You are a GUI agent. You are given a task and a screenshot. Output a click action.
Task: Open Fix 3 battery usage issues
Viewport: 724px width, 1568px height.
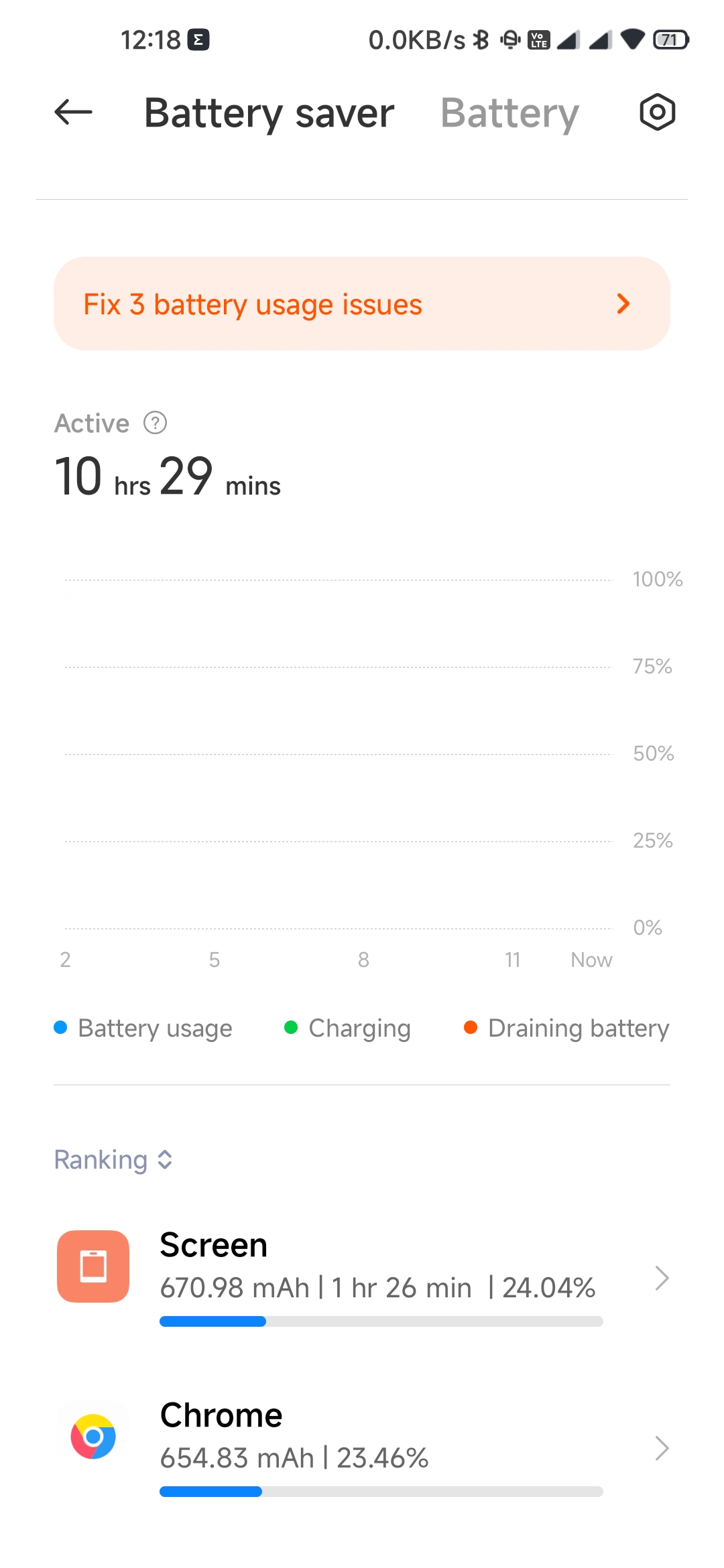362,304
